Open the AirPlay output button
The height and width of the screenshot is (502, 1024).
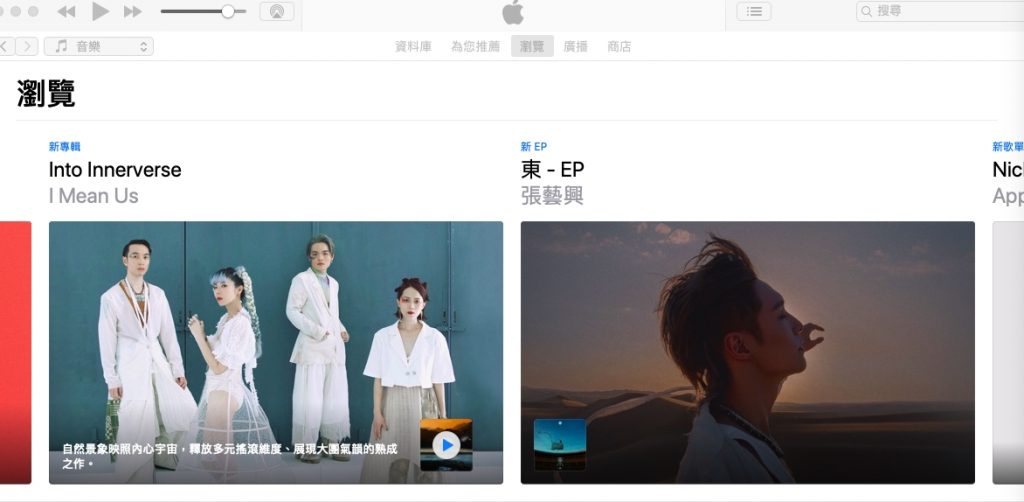coord(277,11)
